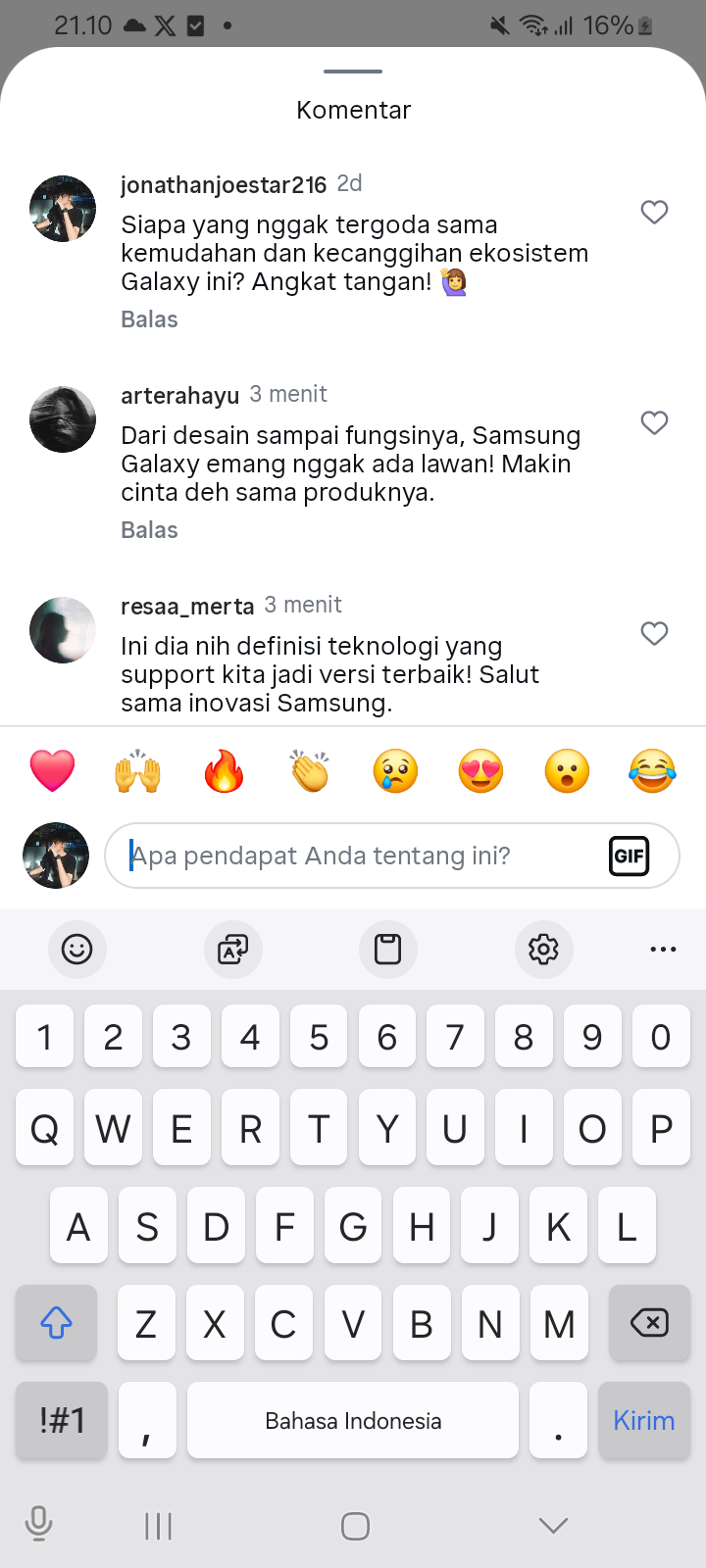Insert the clapping hands emoji

310,770
